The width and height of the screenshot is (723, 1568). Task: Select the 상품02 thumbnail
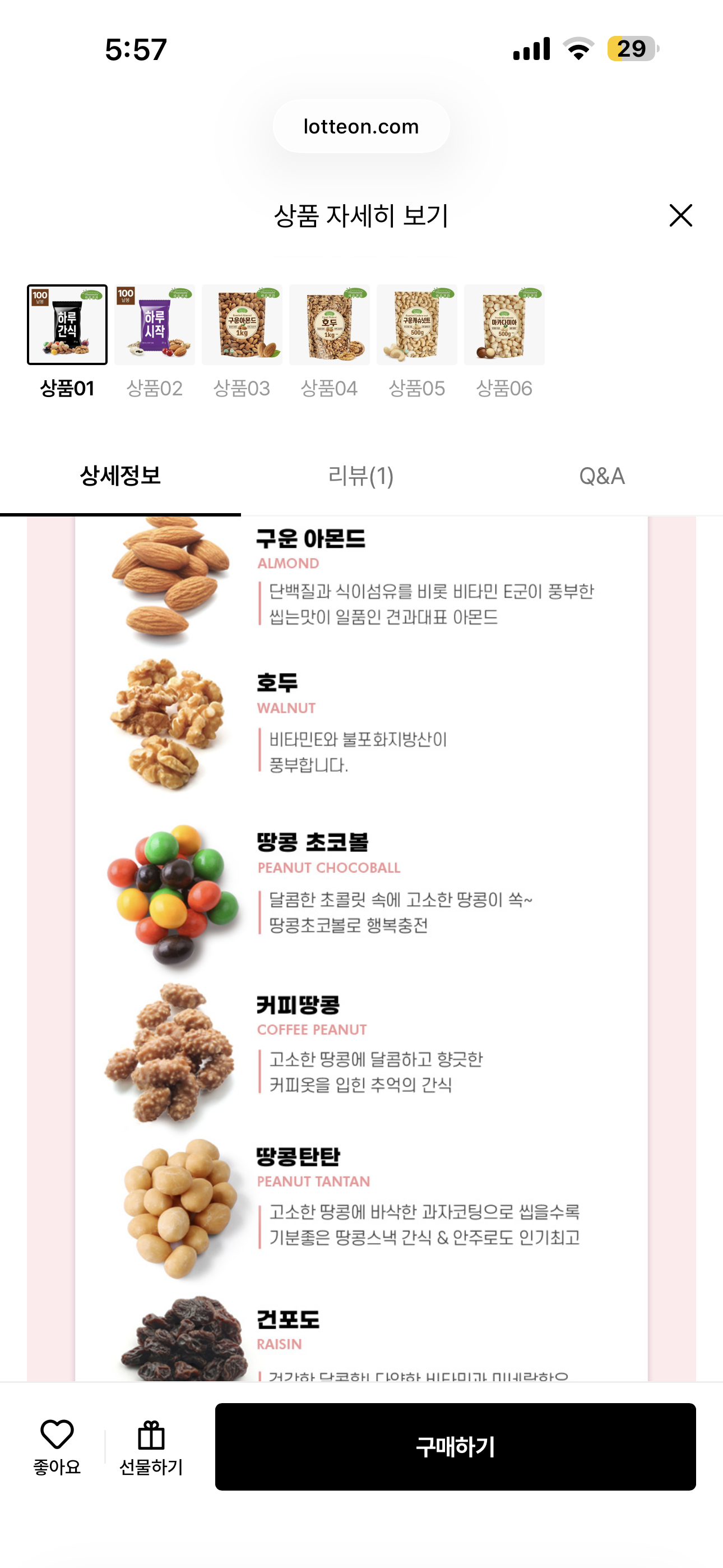(155, 325)
